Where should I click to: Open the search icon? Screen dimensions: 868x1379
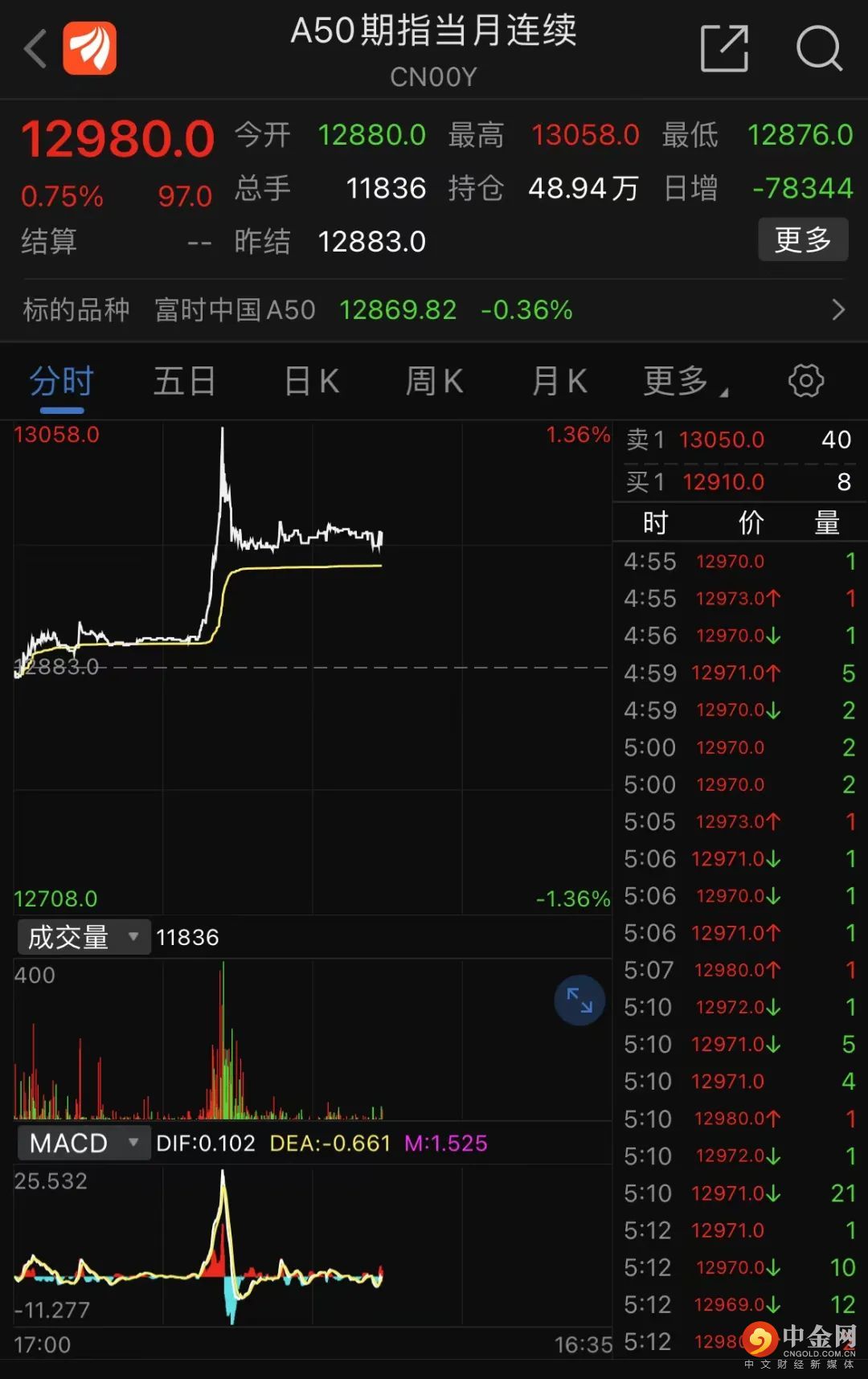click(818, 49)
